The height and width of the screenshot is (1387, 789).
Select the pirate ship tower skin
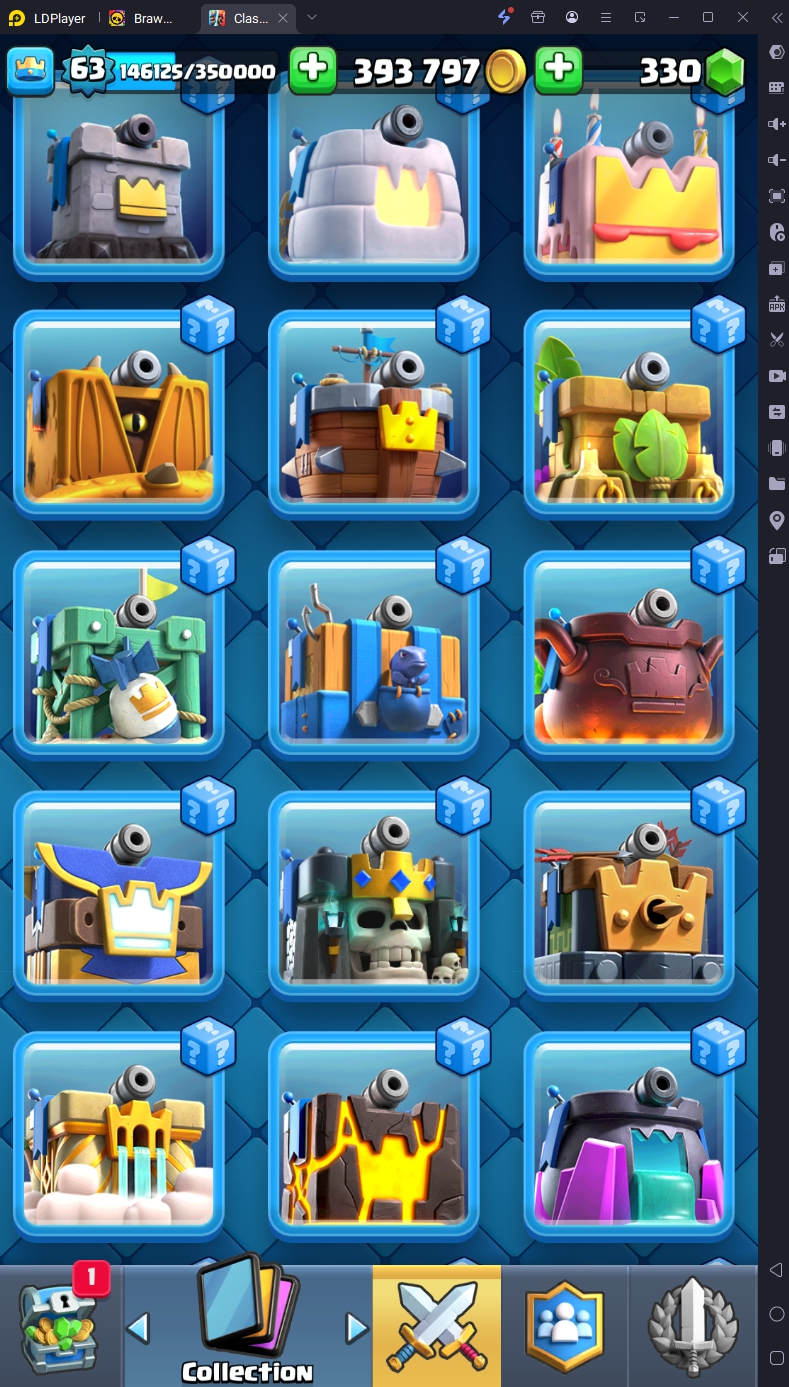pyautogui.click(x=374, y=413)
